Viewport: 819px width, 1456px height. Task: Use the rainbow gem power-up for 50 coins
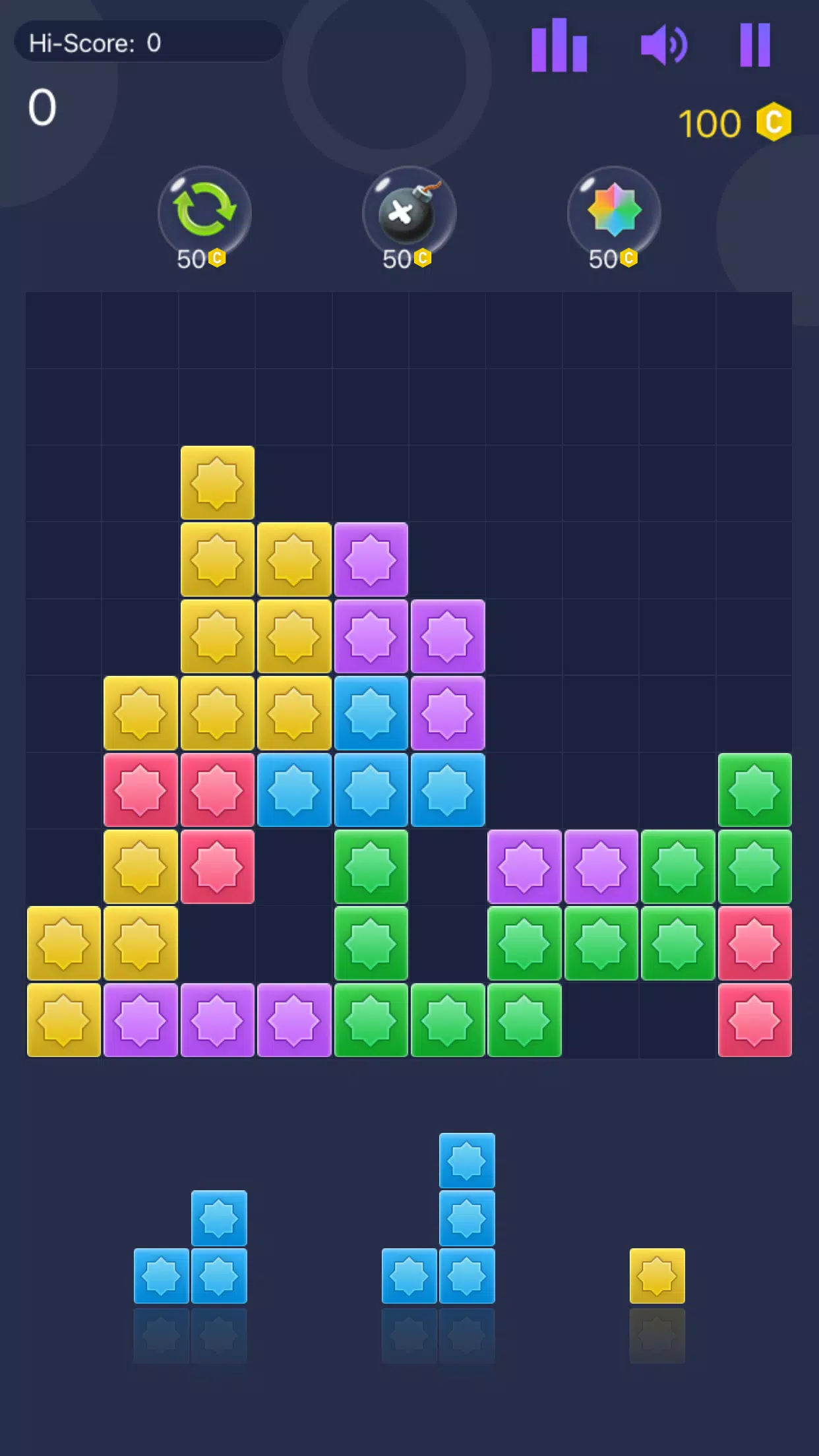pos(614,212)
